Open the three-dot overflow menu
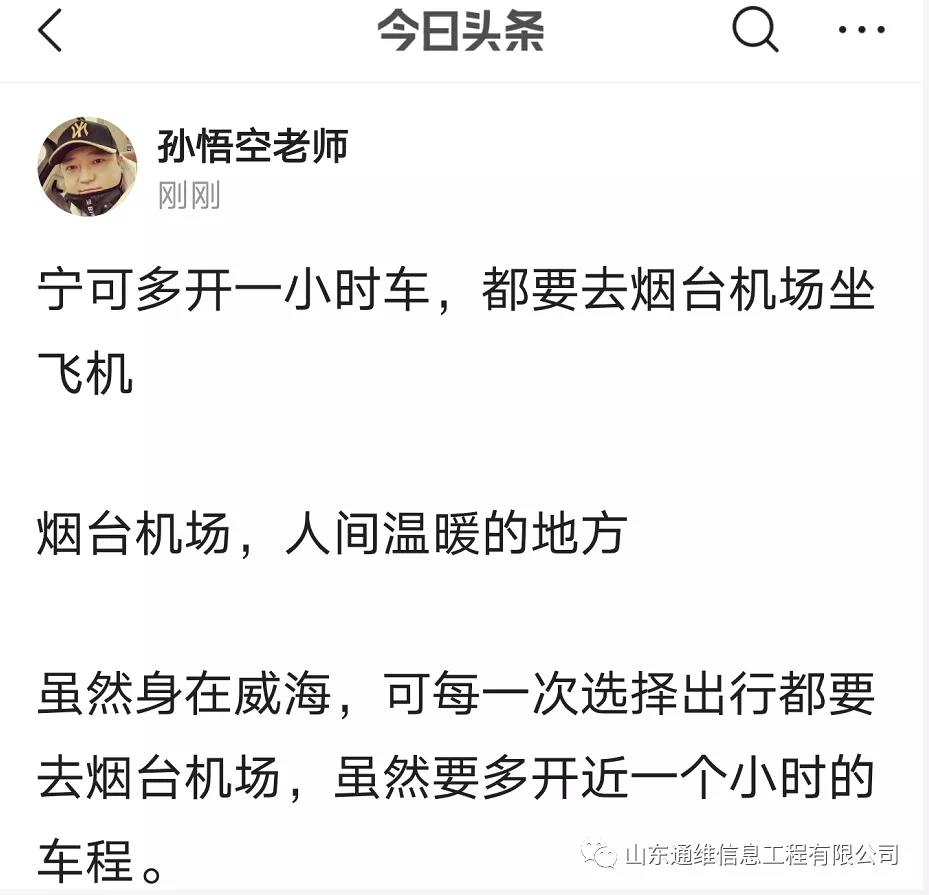Screen dimensions: 929x895 861,31
